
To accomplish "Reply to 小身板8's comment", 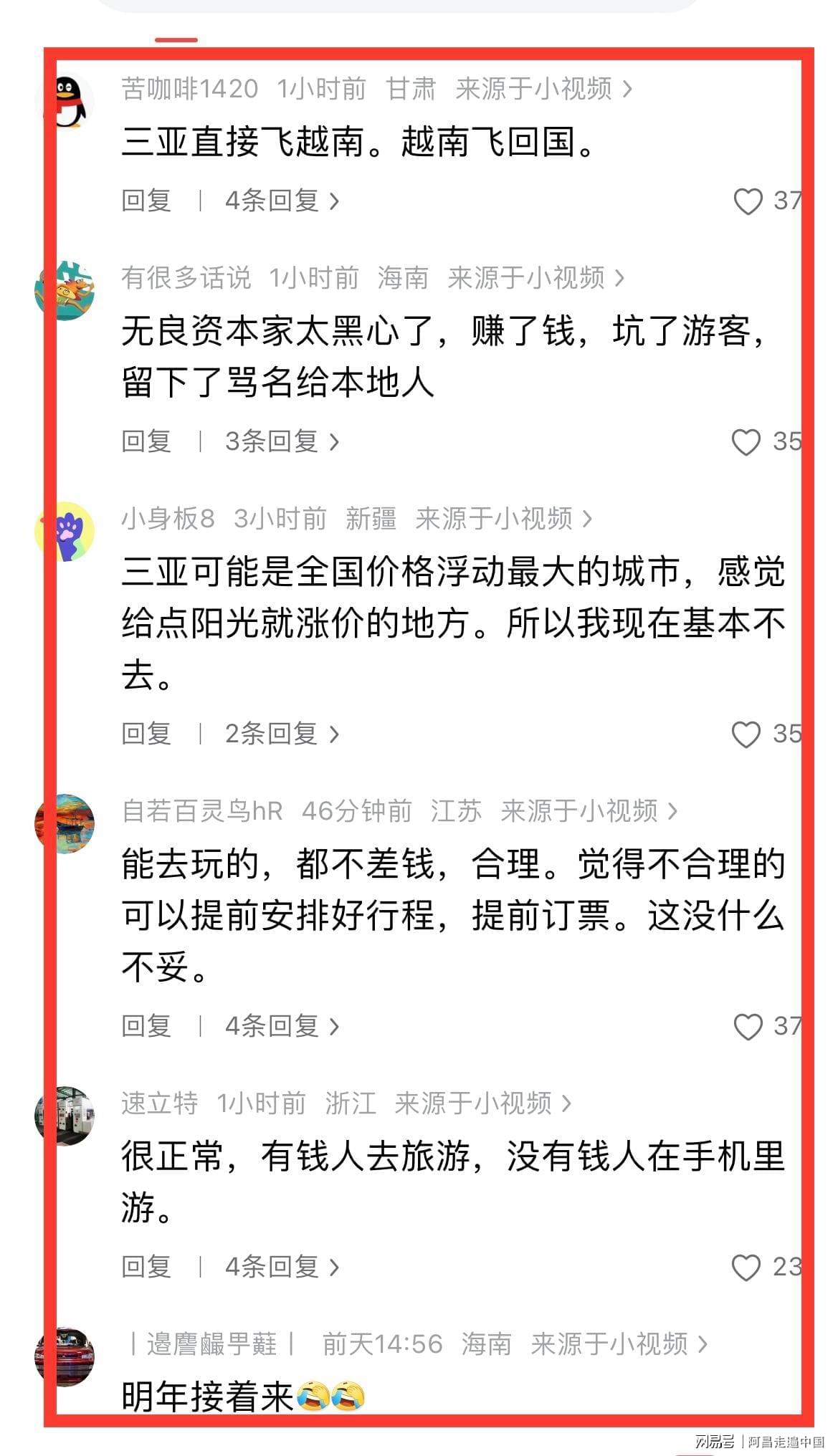I will [x=146, y=734].
